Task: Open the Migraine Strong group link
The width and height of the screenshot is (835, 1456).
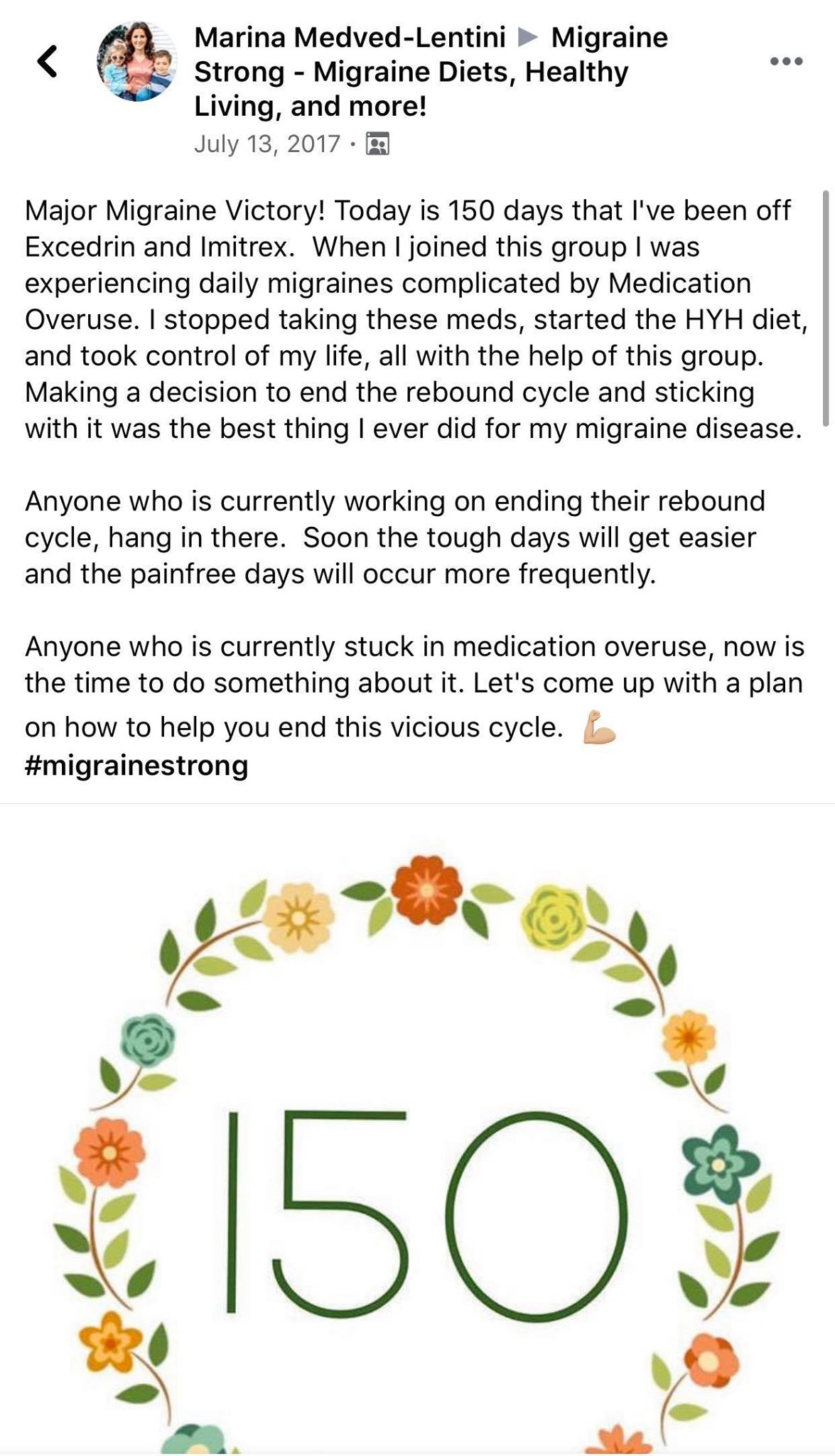Action: click(x=431, y=71)
